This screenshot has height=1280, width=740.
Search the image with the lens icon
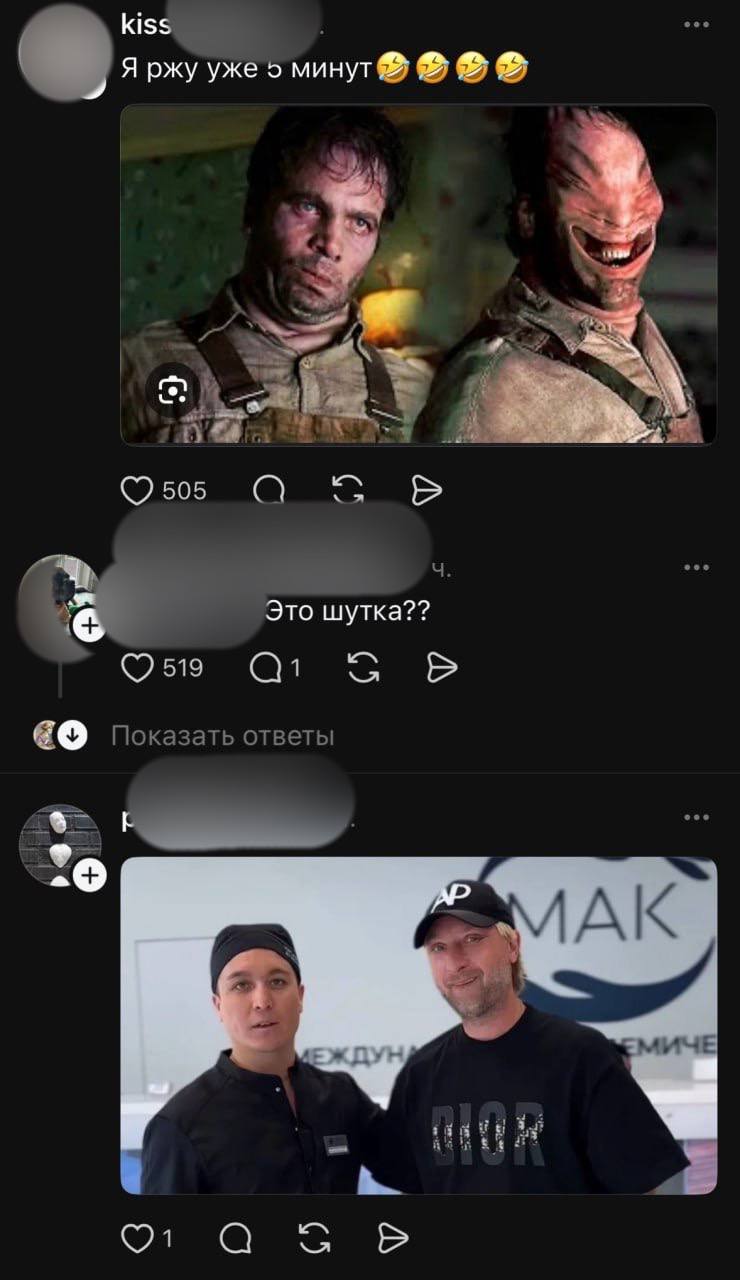point(173,392)
